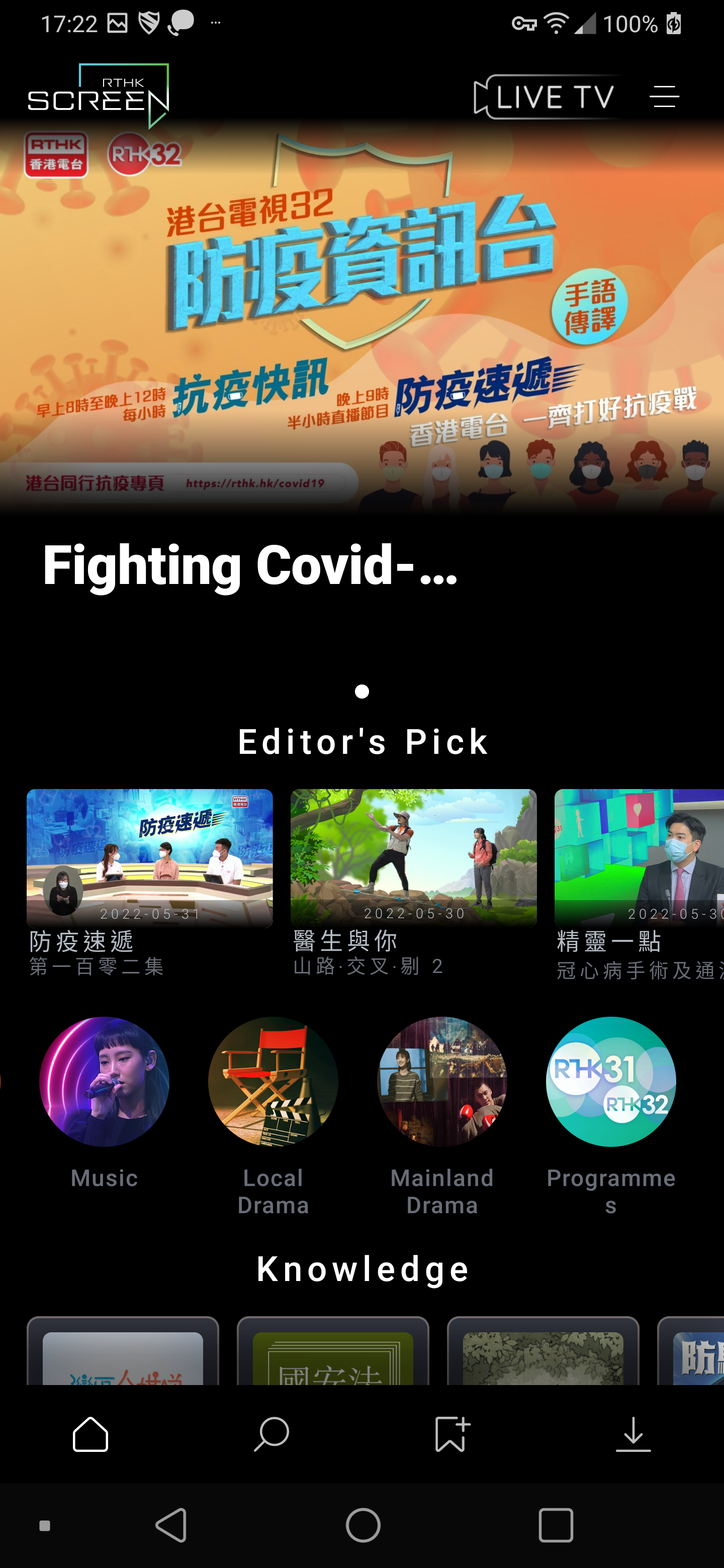The image size is (724, 1568).
Task: Open the Live TV button
Action: [545, 97]
